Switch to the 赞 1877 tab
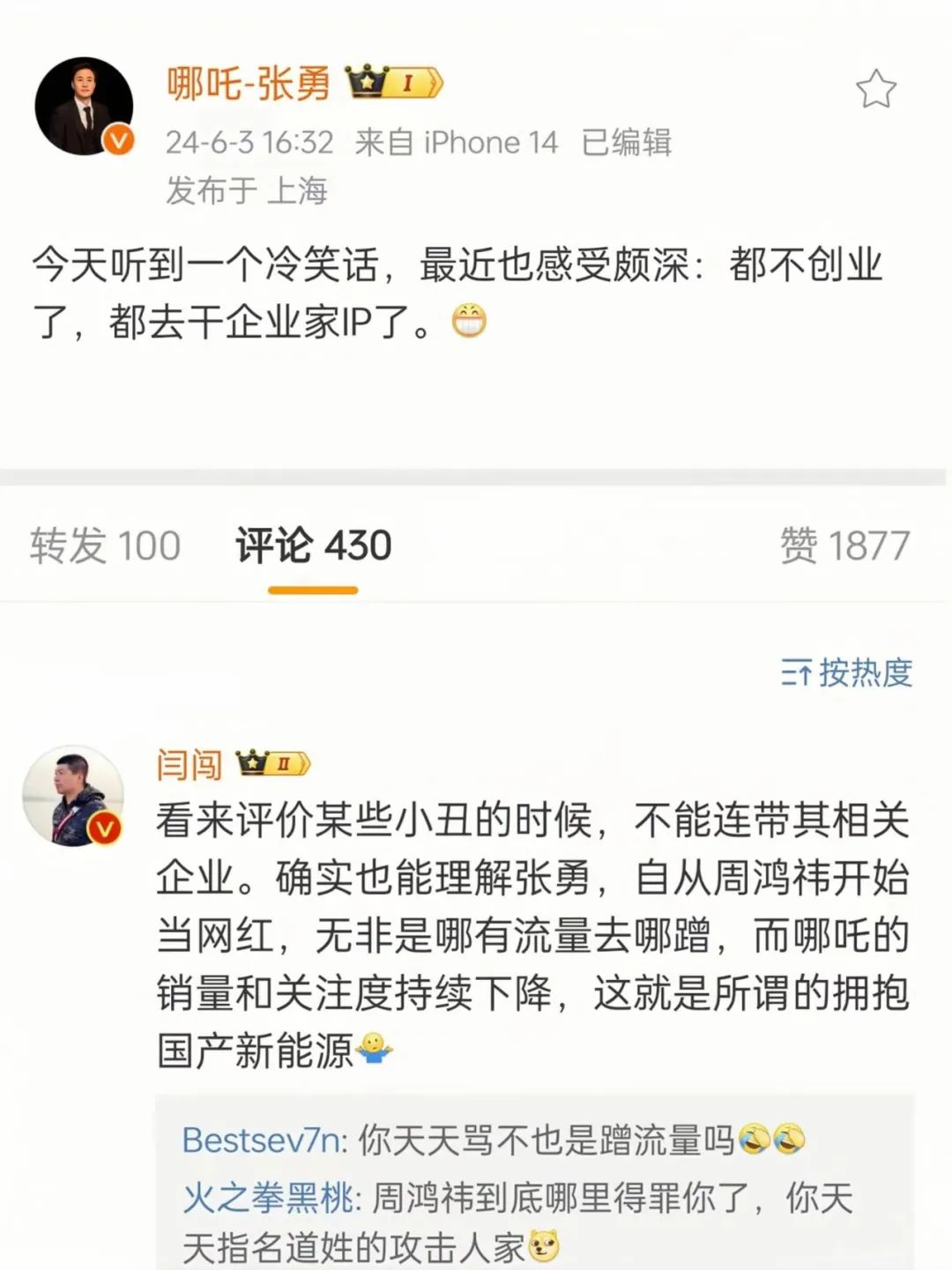 coord(844,546)
